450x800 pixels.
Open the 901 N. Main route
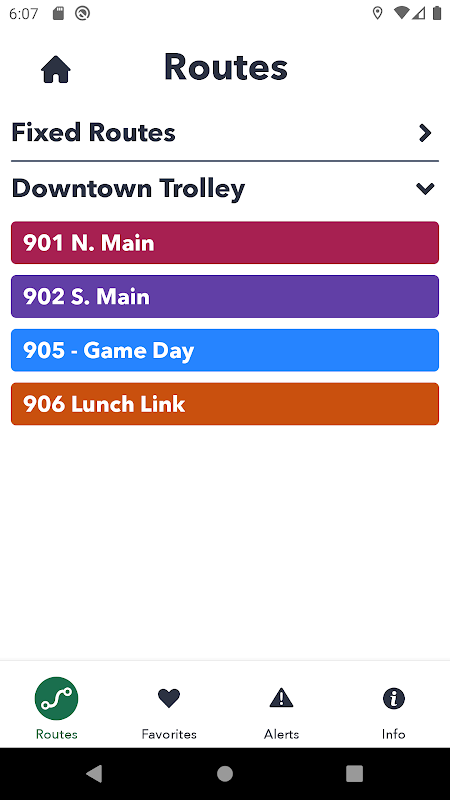coord(224,243)
